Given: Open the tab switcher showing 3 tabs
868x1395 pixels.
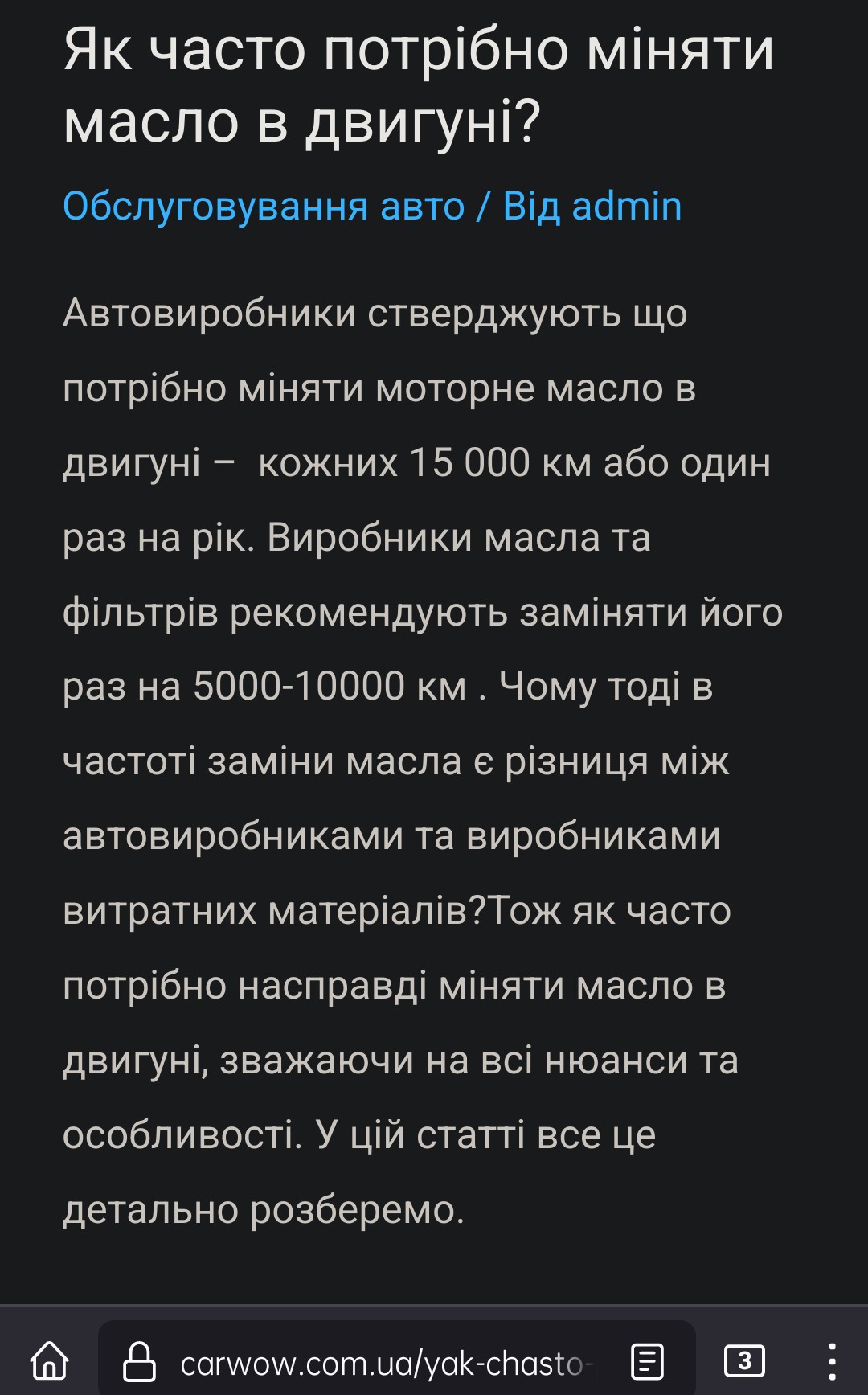Looking at the screenshot, I should tap(744, 1361).
